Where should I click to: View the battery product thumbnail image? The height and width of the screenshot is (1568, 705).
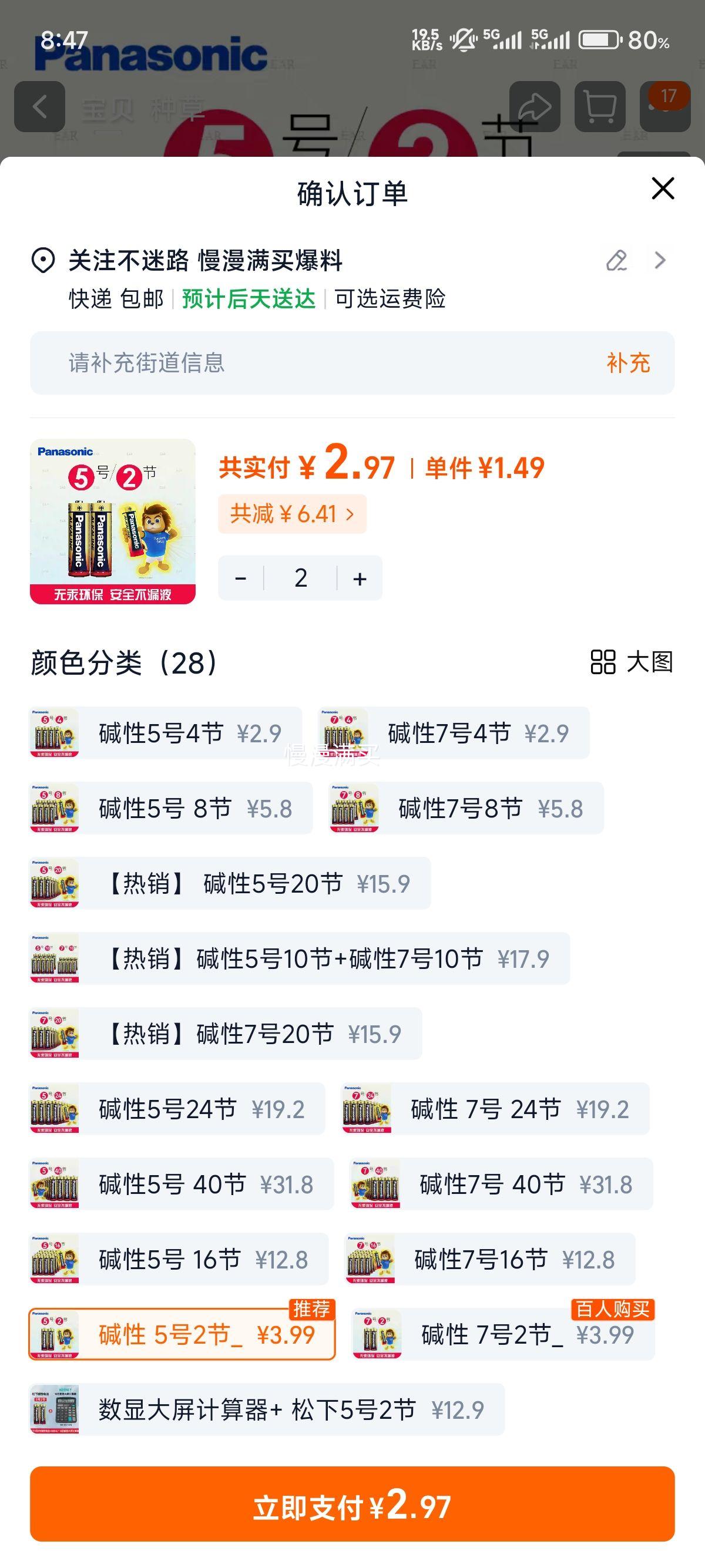click(113, 523)
